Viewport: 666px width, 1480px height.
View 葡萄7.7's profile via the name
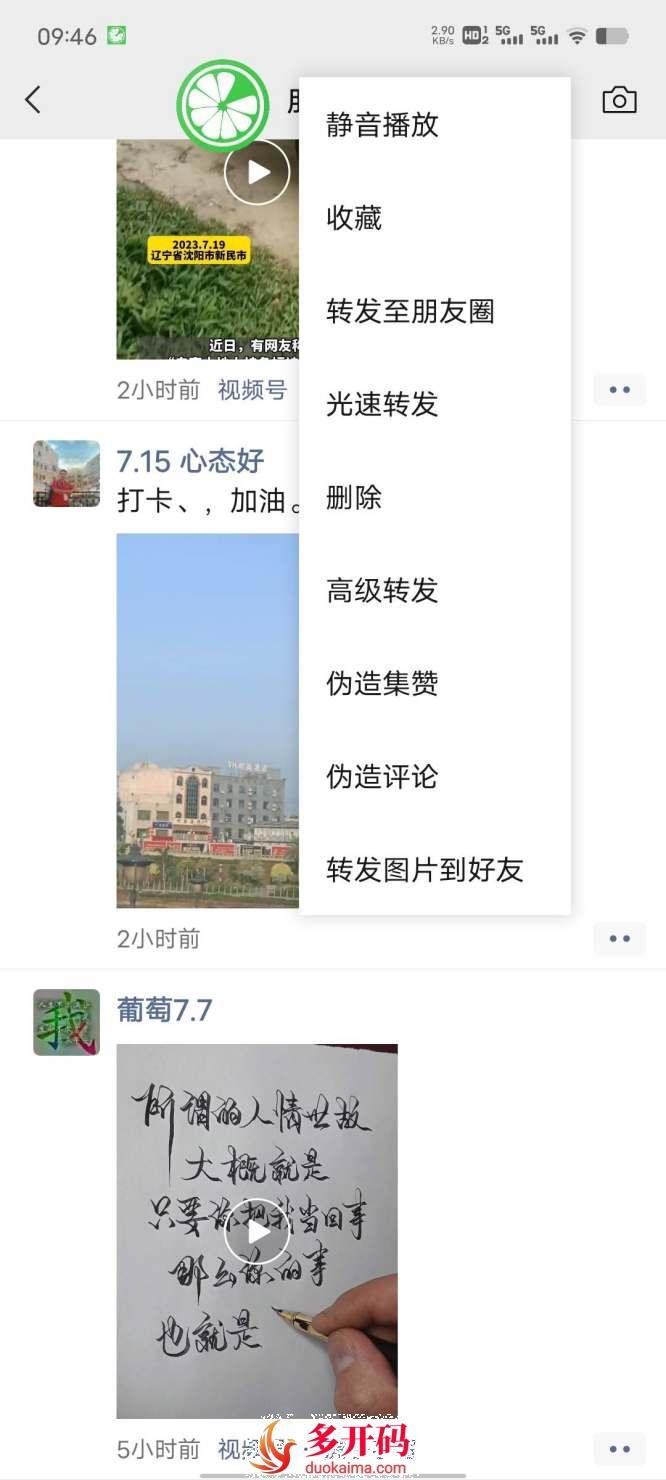click(164, 1010)
